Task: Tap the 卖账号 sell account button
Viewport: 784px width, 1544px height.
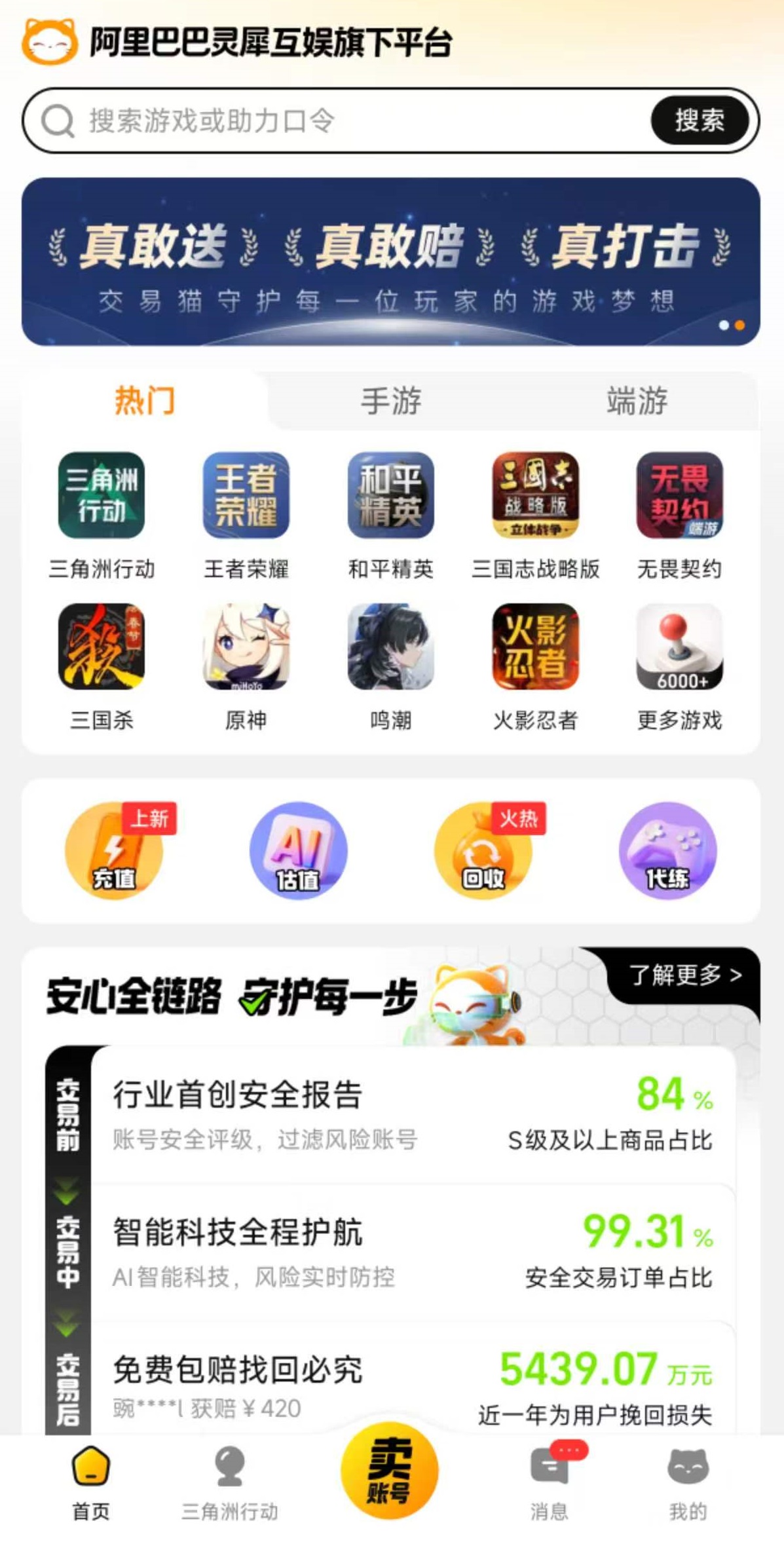Action: (390, 1471)
